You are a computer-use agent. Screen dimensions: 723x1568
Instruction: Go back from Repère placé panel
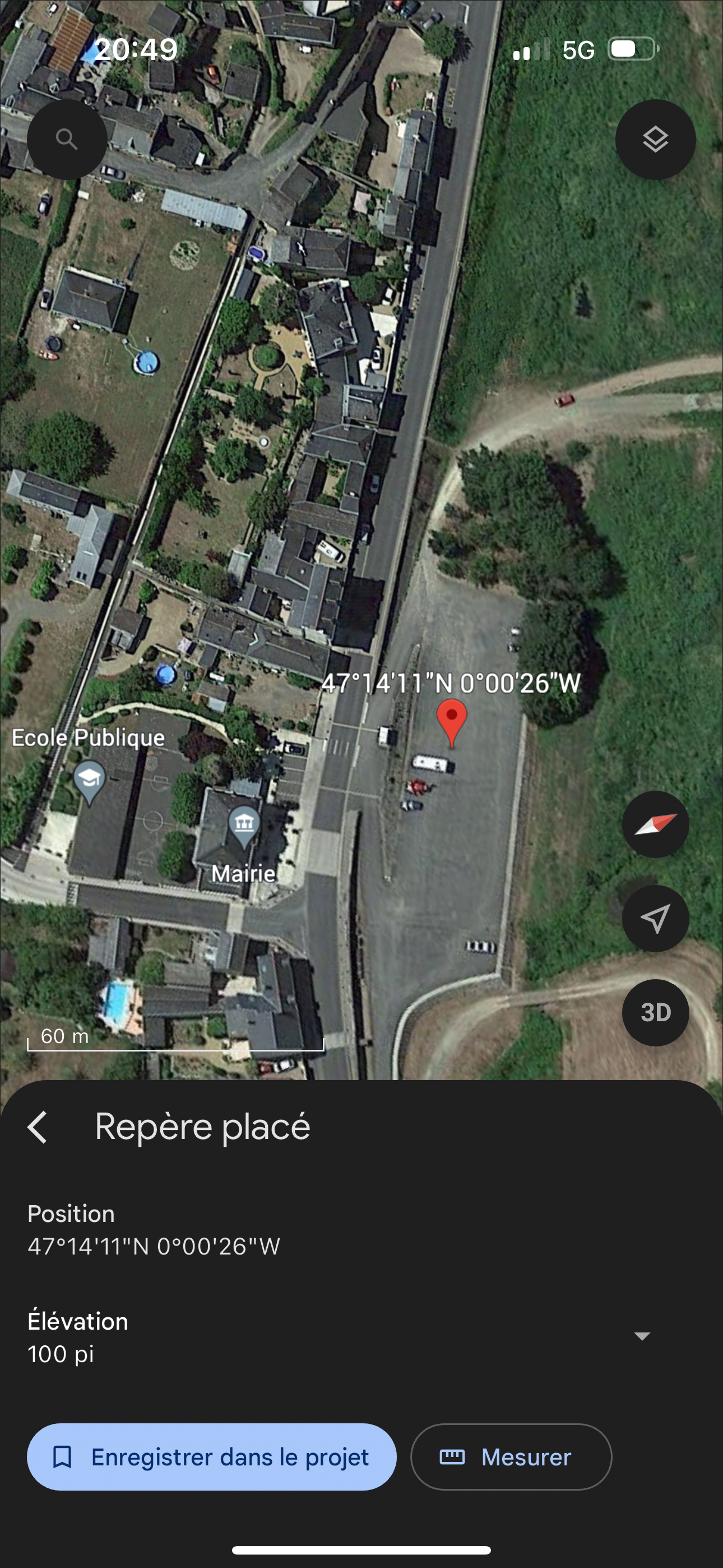pos(38,1127)
